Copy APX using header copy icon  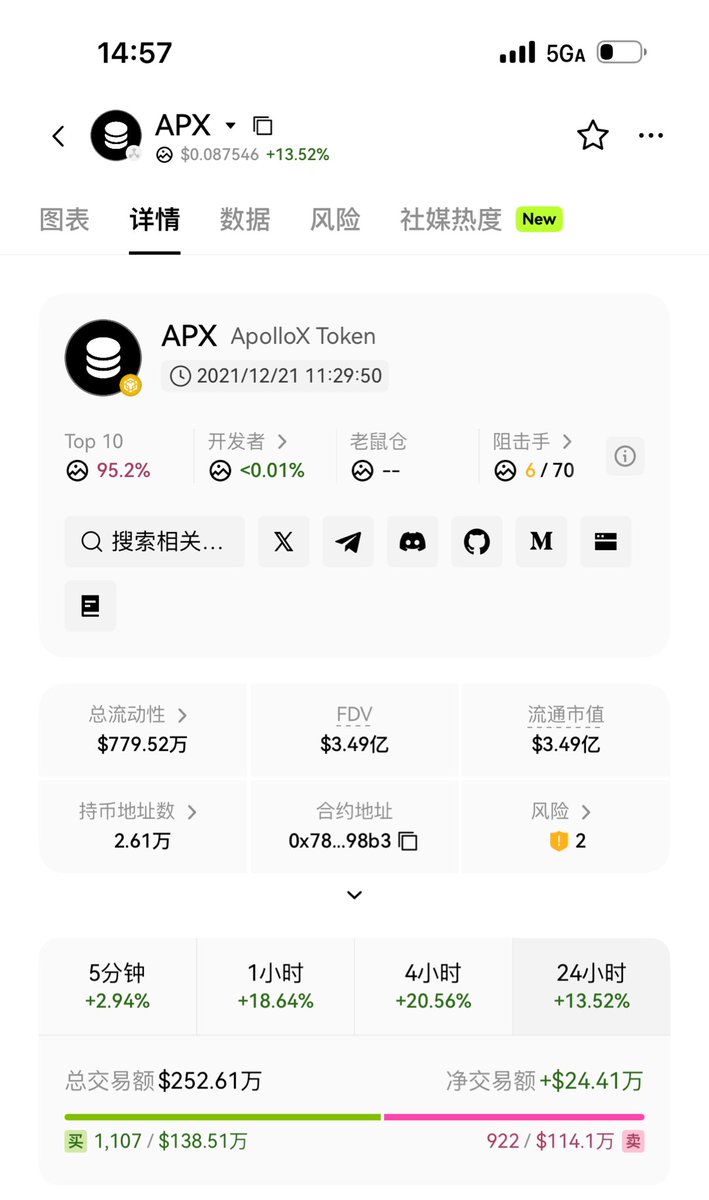[262, 126]
